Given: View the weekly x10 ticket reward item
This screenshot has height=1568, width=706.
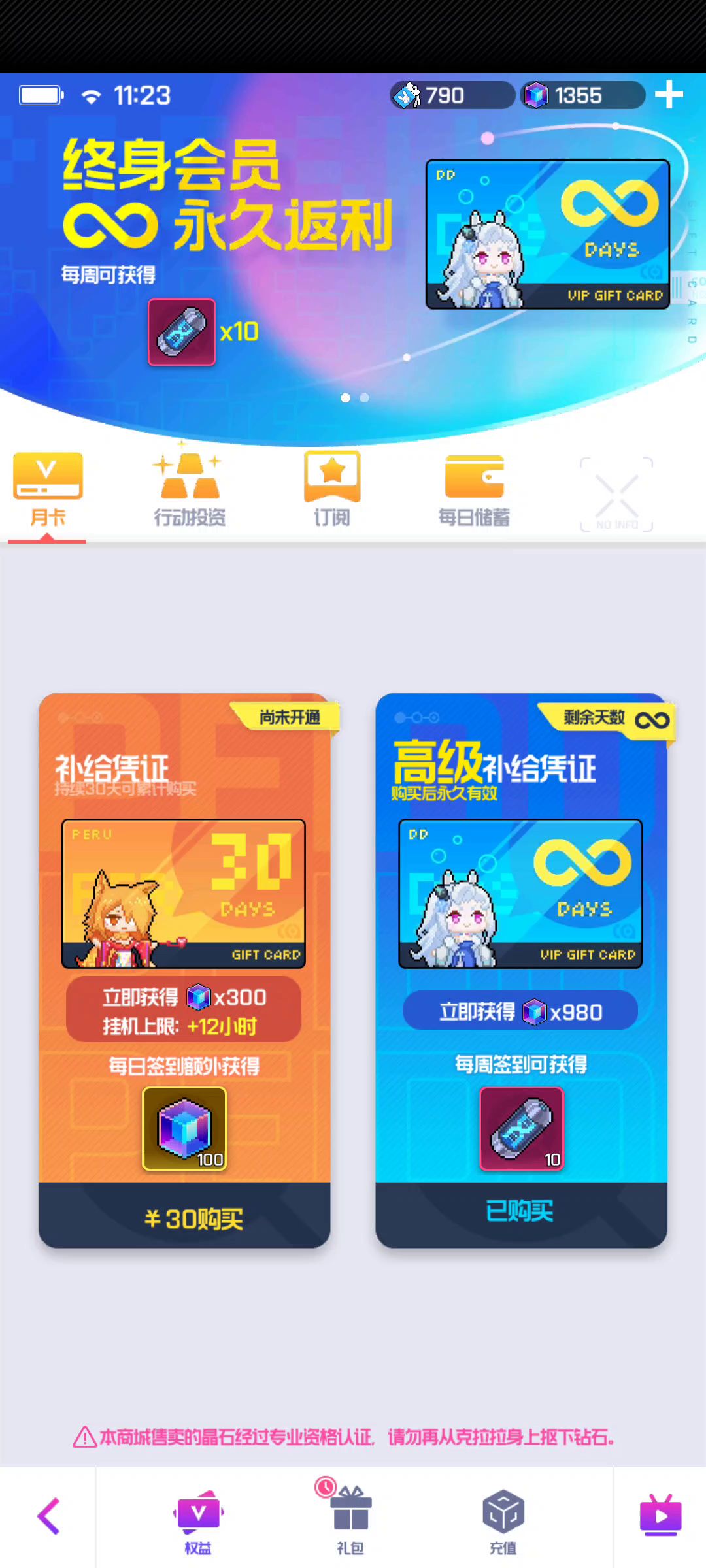Looking at the screenshot, I should pyautogui.click(x=522, y=1129).
